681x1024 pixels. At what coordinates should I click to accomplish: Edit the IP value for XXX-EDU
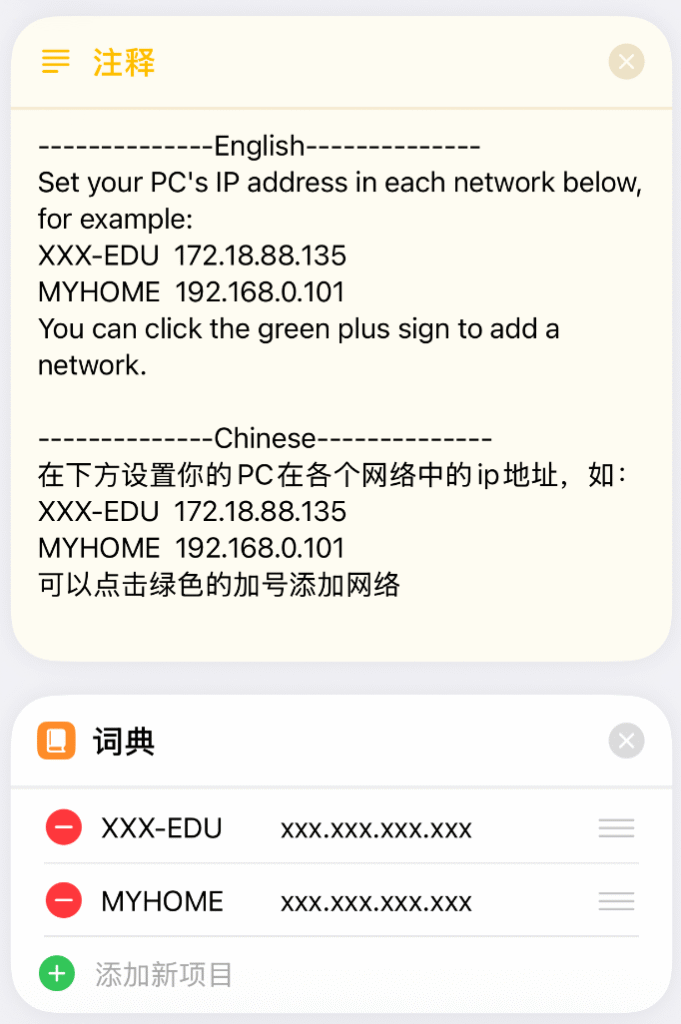pyautogui.click(x=376, y=829)
